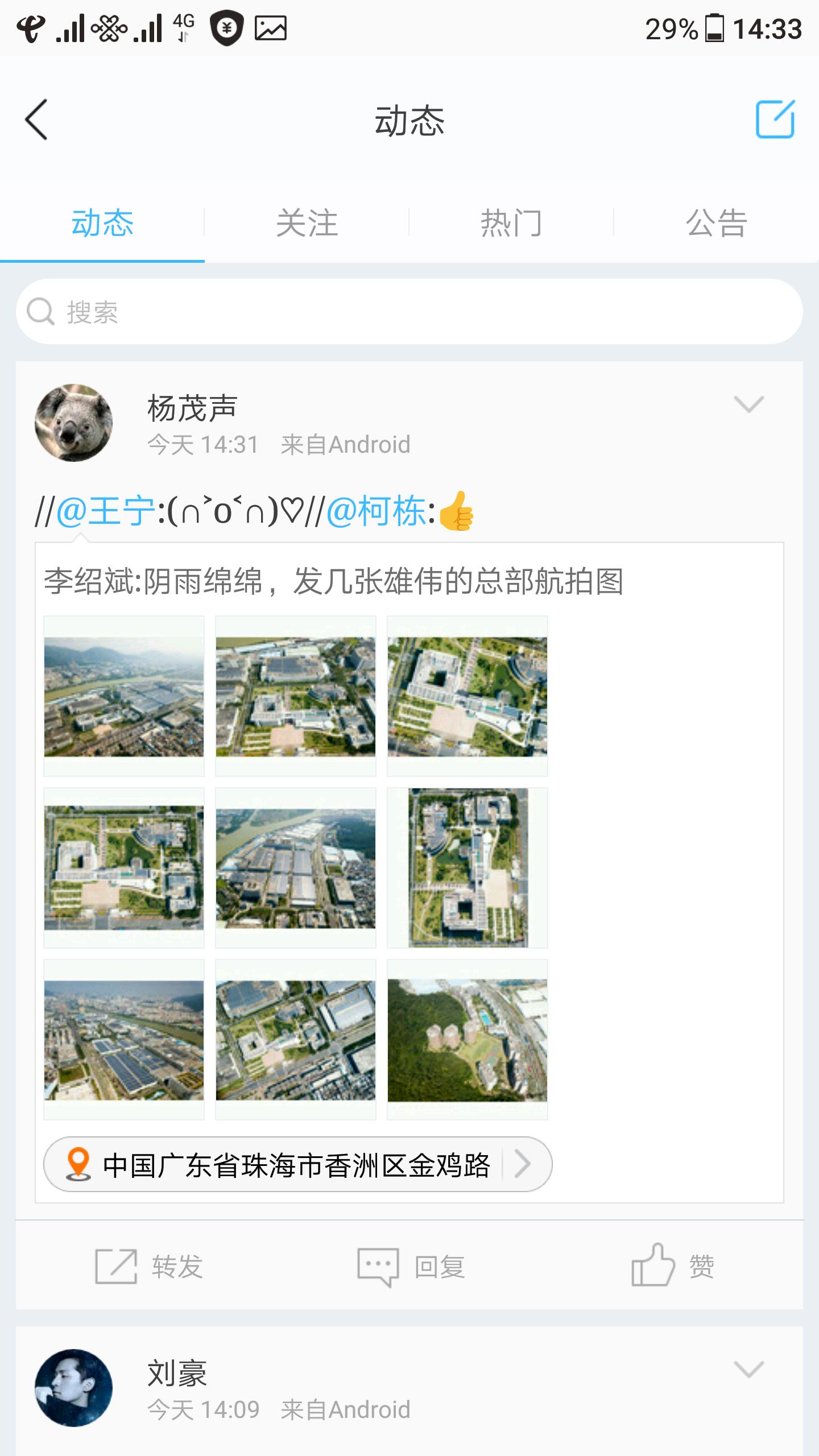Open location 中国广东省珠海市香洲区金鸡路

pyautogui.click(x=297, y=1164)
